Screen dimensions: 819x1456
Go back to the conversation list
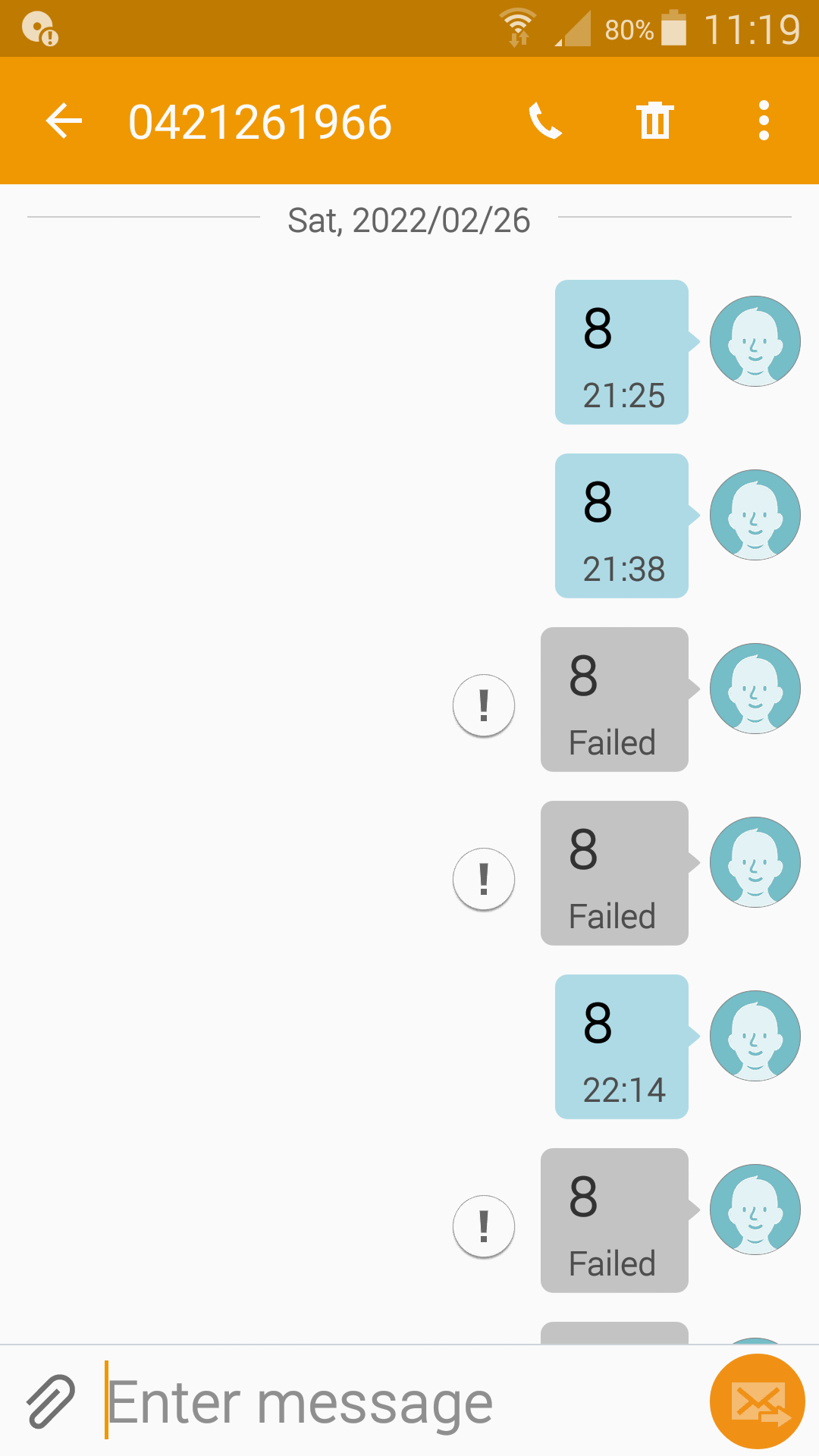(64, 121)
